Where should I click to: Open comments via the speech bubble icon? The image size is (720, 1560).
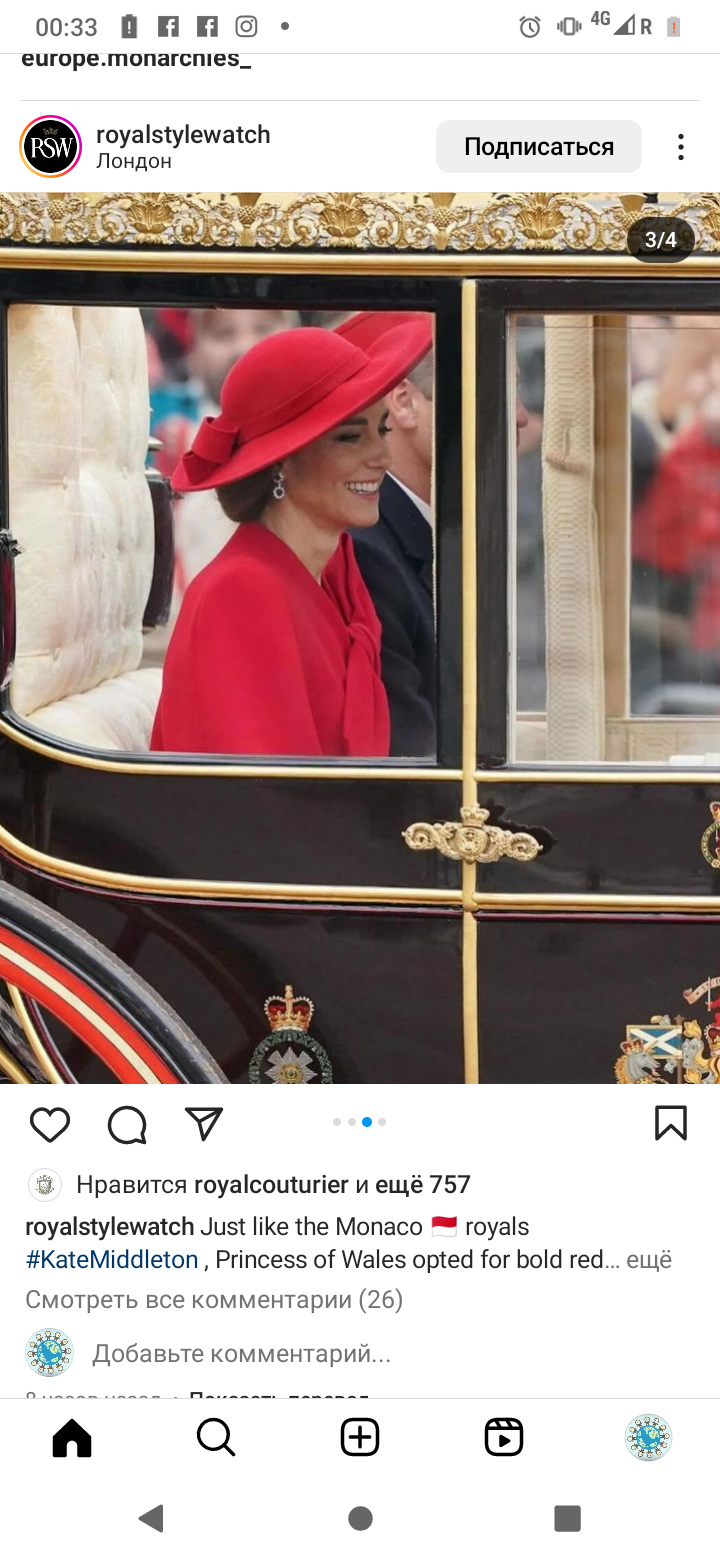pyautogui.click(x=127, y=1124)
